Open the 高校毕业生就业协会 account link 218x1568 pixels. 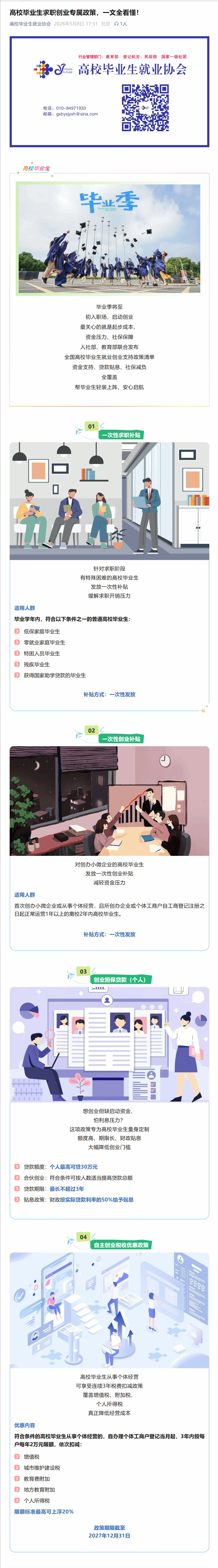coord(30,24)
